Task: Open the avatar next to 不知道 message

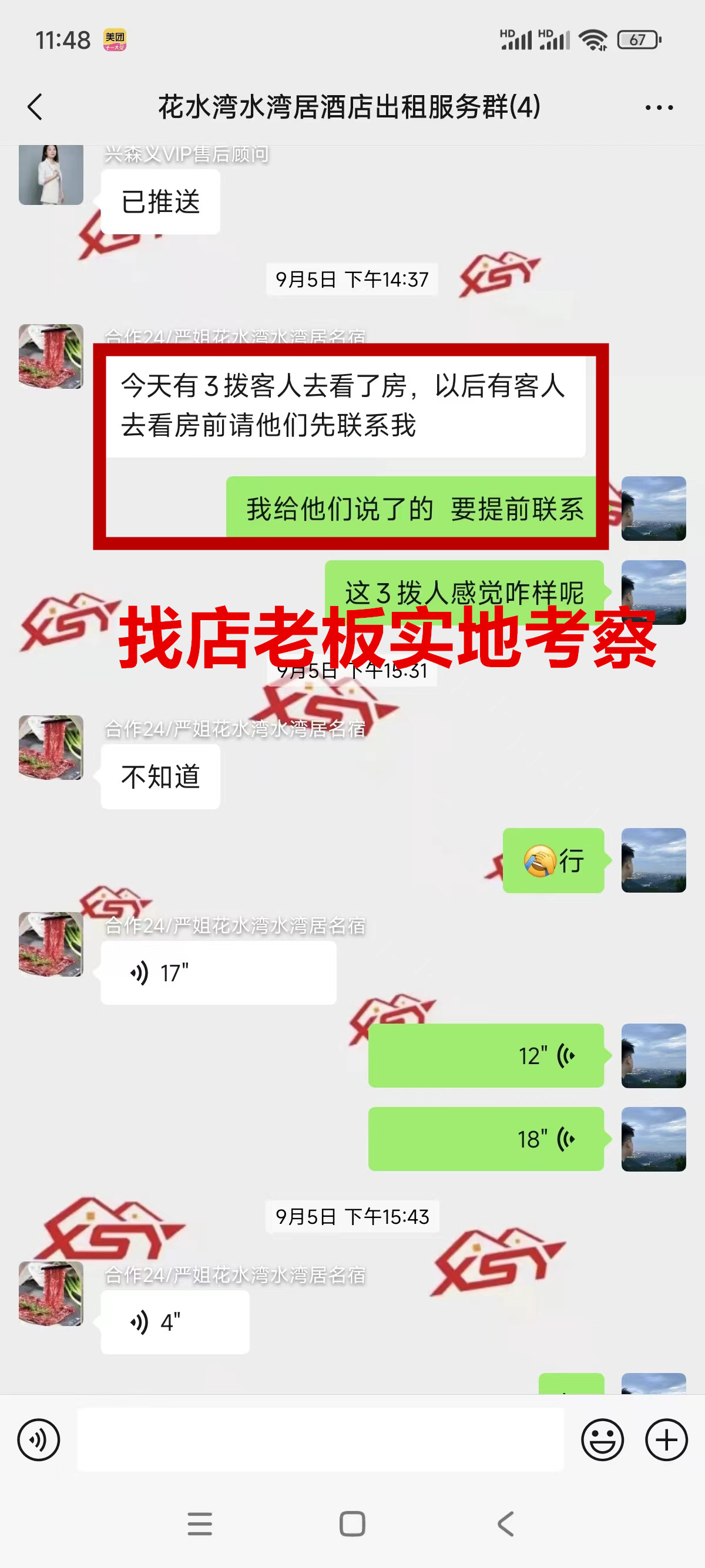Action: 51,748
